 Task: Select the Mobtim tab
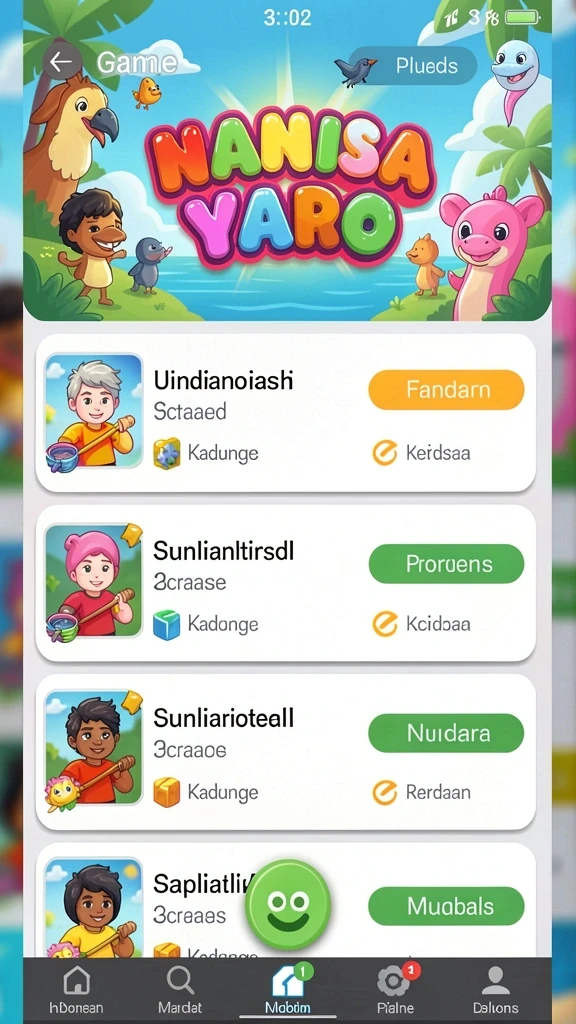[288, 989]
